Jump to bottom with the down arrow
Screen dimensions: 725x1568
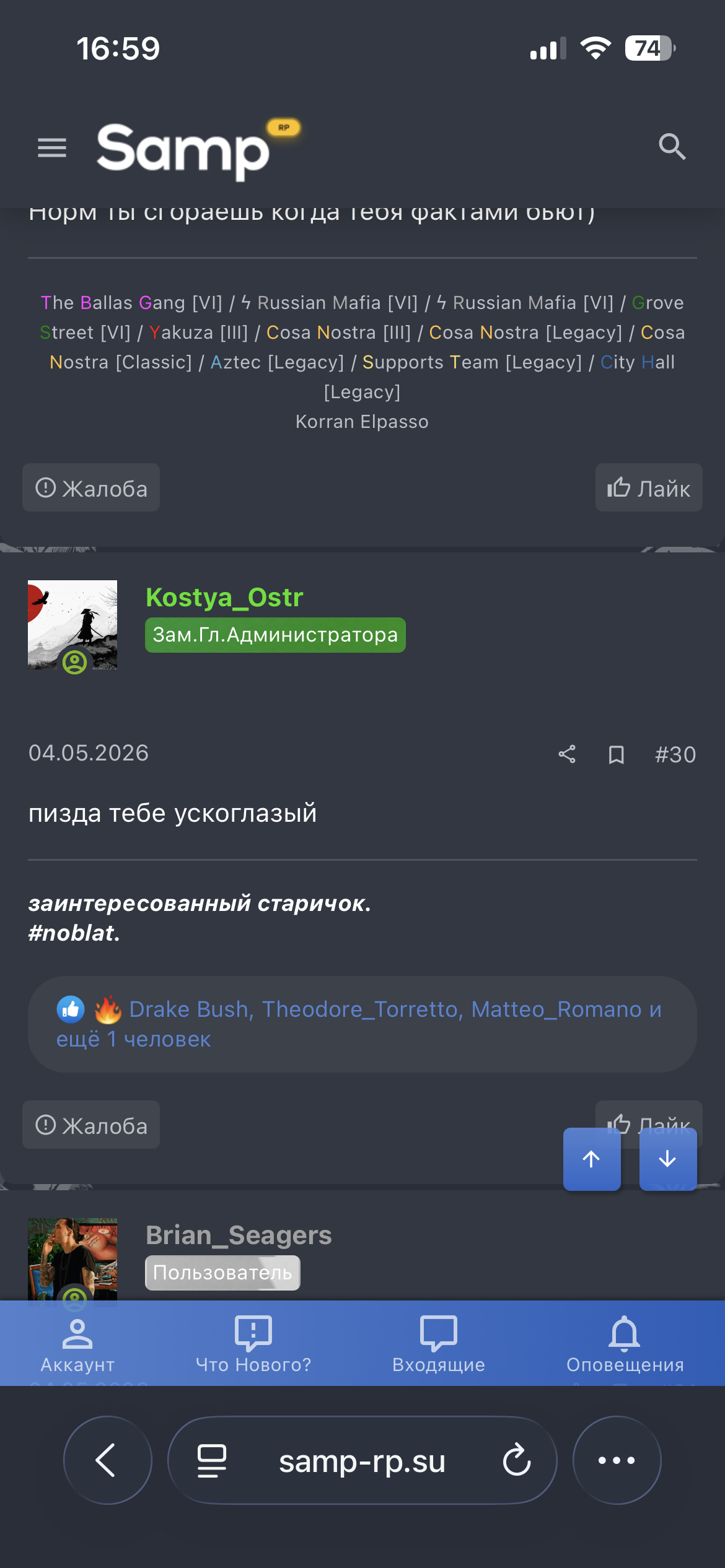click(x=668, y=1159)
